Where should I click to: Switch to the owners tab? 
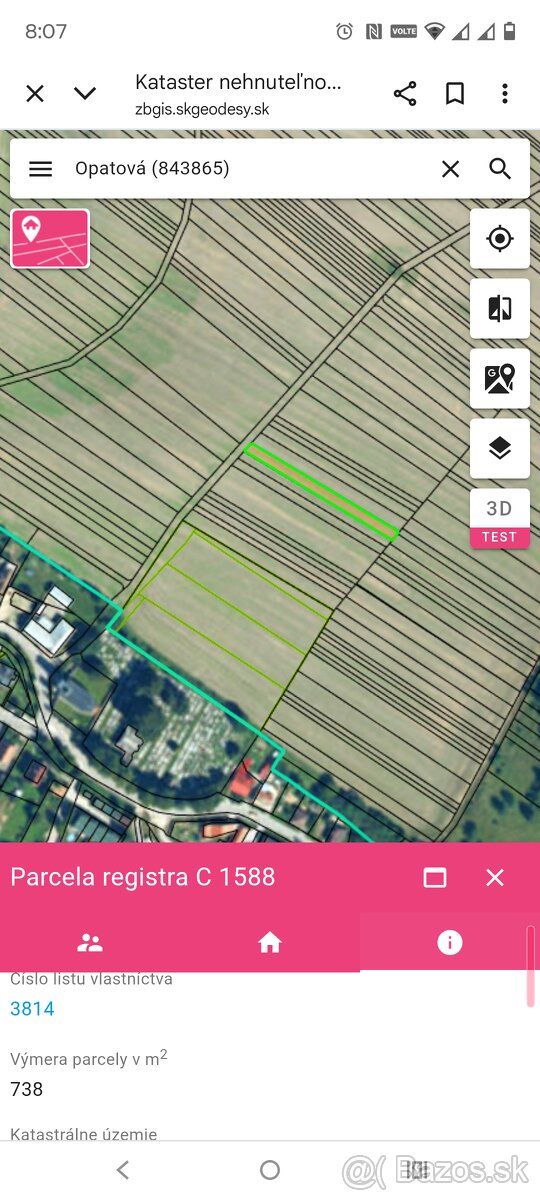coord(90,942)
